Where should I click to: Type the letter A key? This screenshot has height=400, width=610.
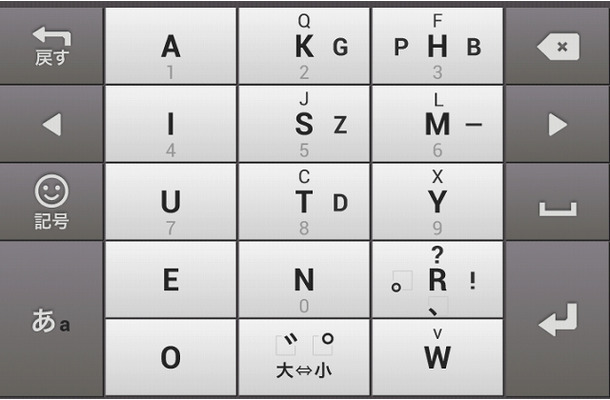(x=170, y=47)
